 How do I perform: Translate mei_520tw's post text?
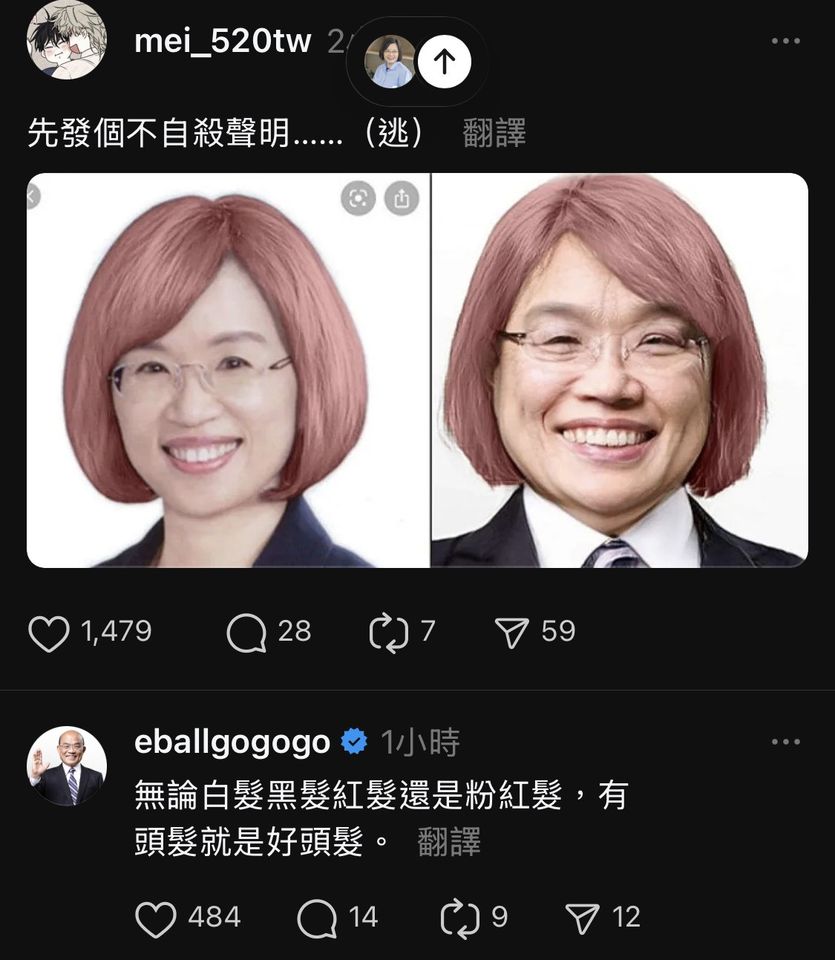coord(494,133)
